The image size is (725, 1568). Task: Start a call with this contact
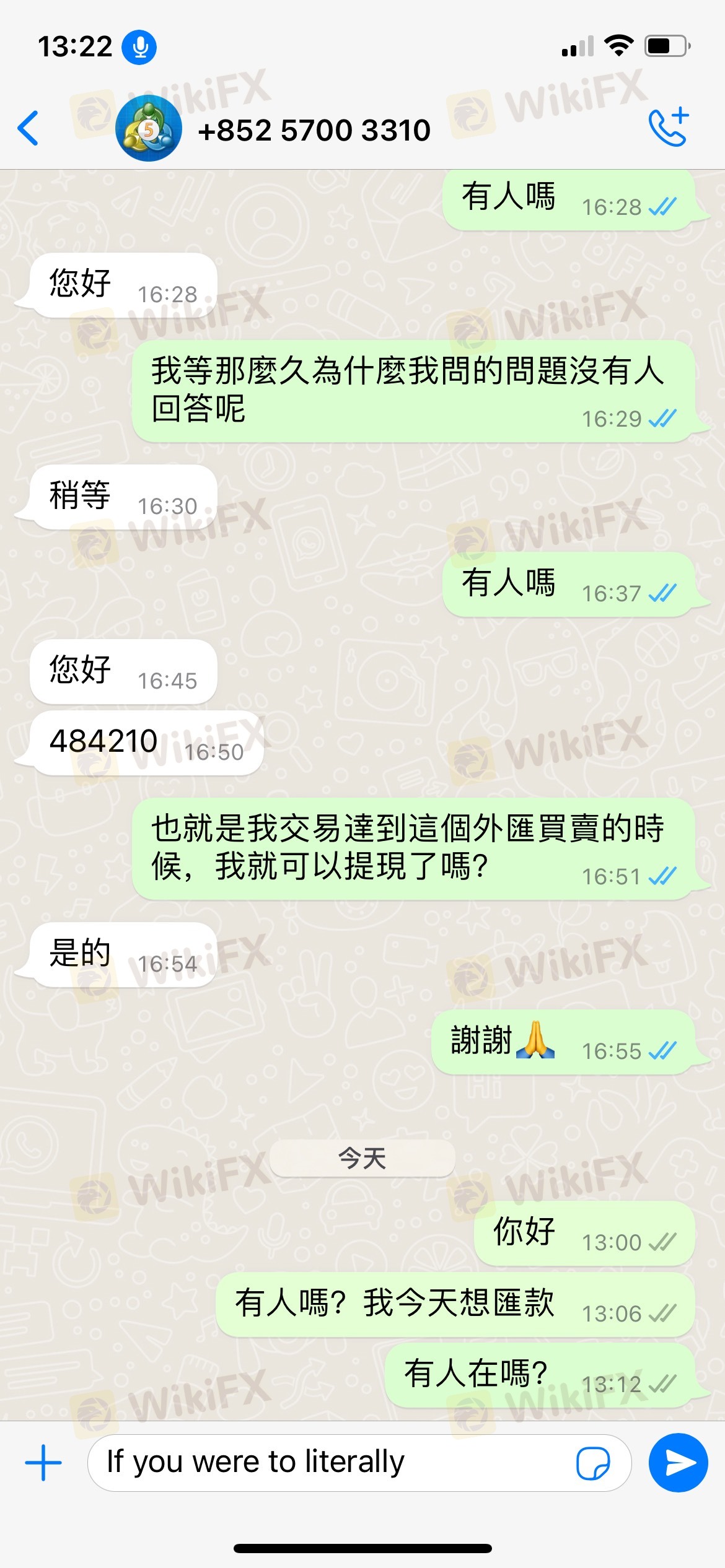(x=669, y=127)
